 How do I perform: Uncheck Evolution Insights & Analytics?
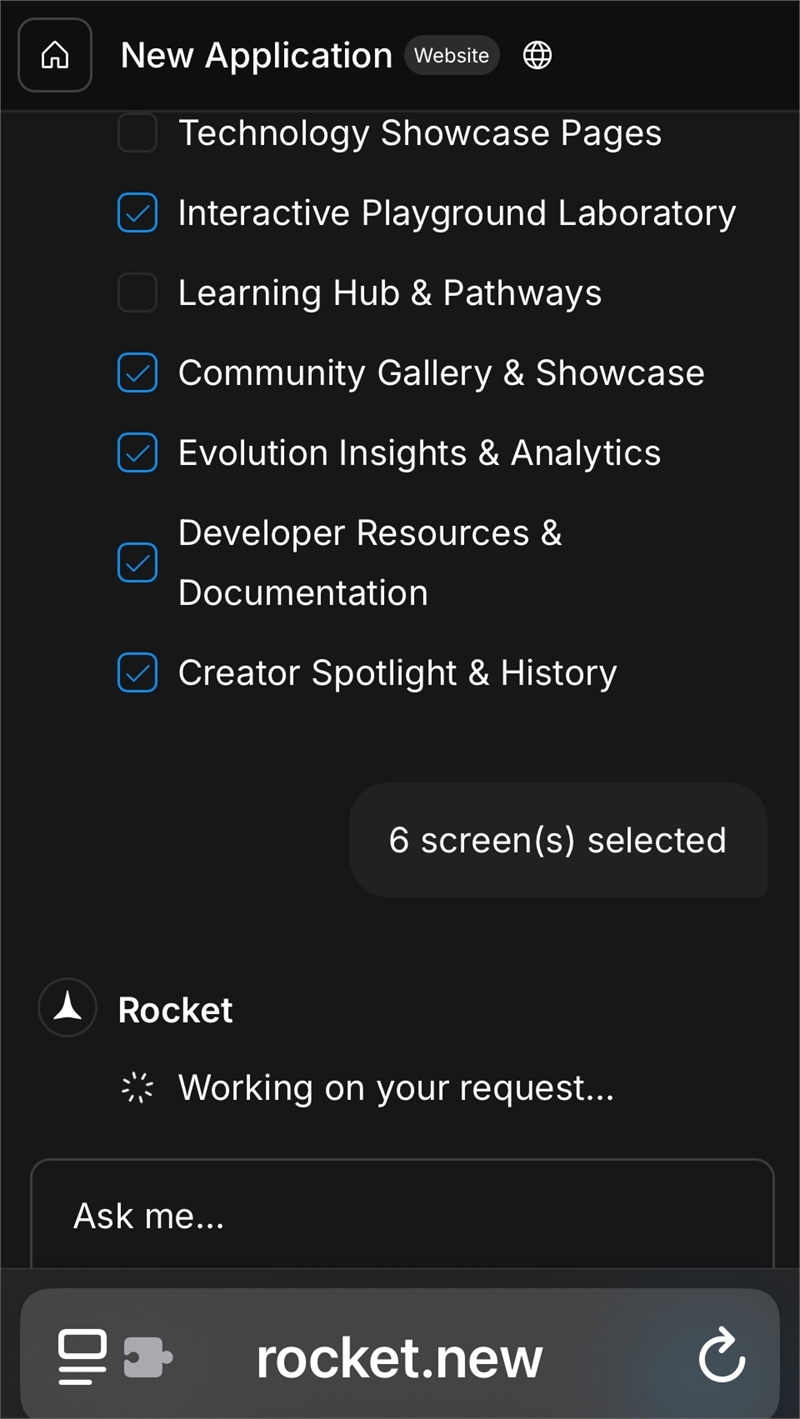pyautogui.click(x=138, y=453)
